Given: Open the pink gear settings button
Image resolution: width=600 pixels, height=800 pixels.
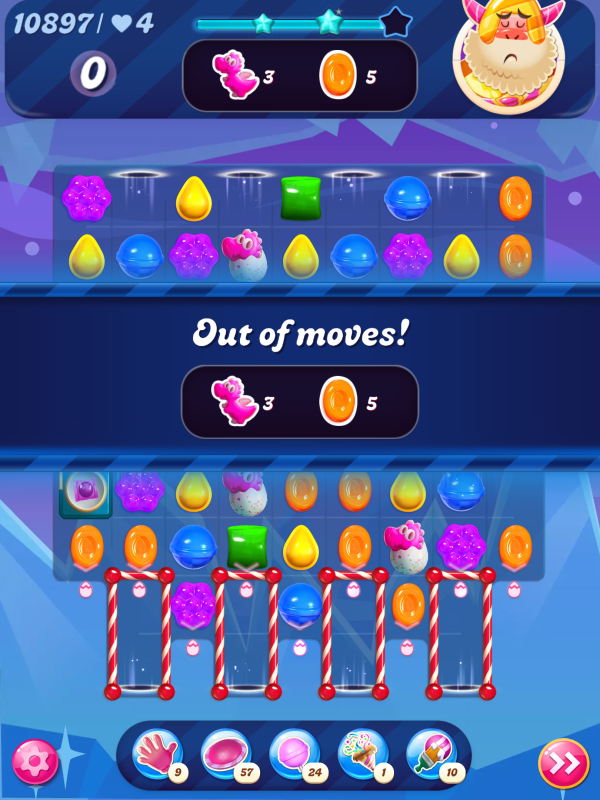Looking at the screenshot, I should tap(35, 764).
